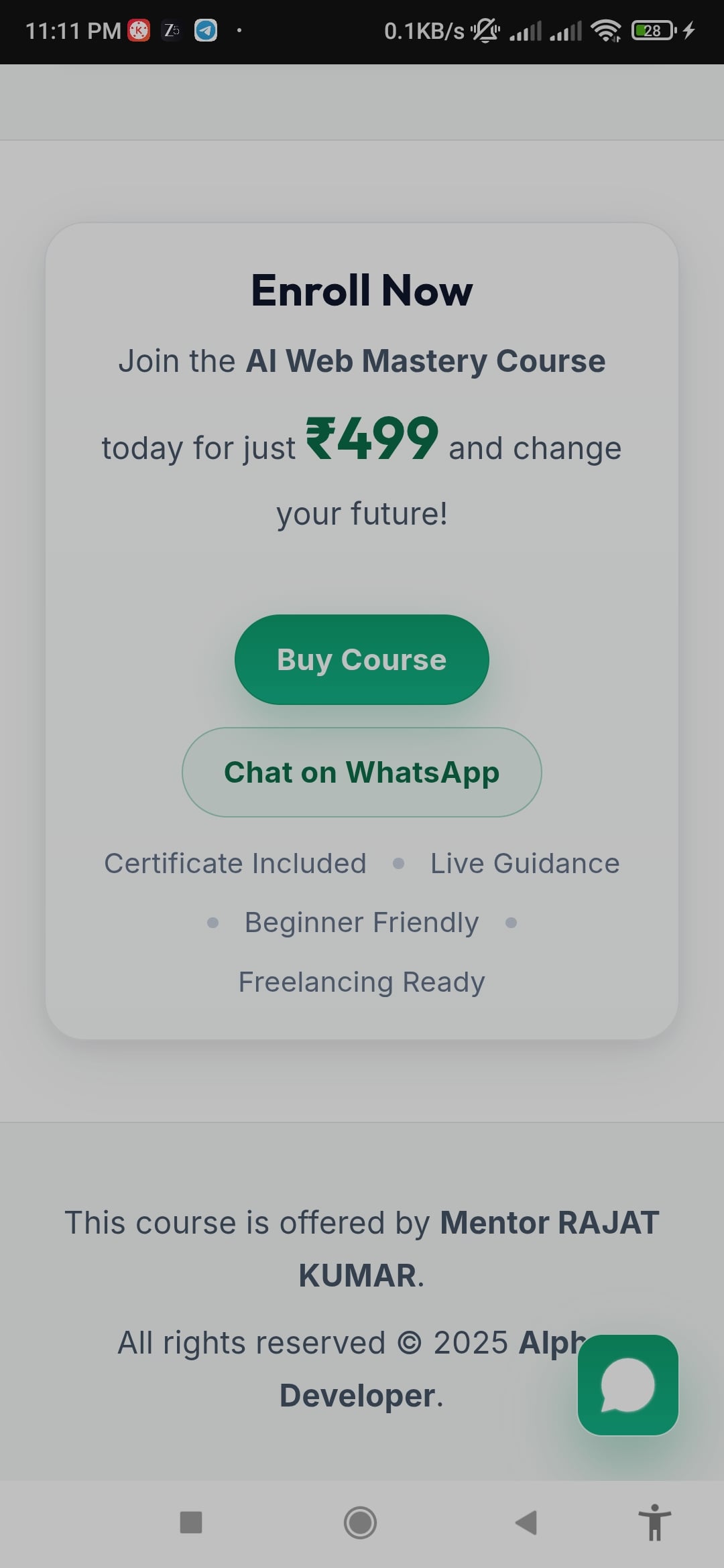The width and height of the screenshot is (724, 1568).
Task: Tap the KineMaster notification icon
Action: [x=137, y=30]
